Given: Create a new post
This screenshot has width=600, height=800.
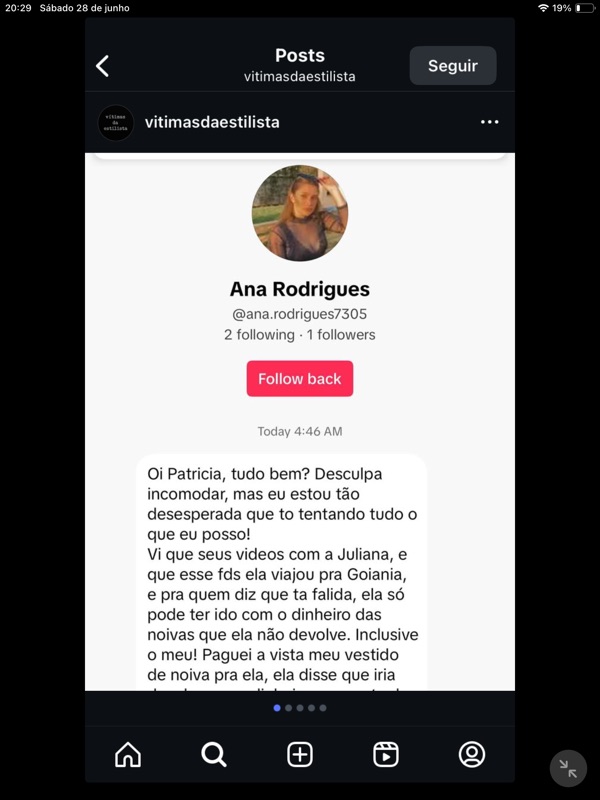Looking at the screenshot, I should tap(300, 754).
